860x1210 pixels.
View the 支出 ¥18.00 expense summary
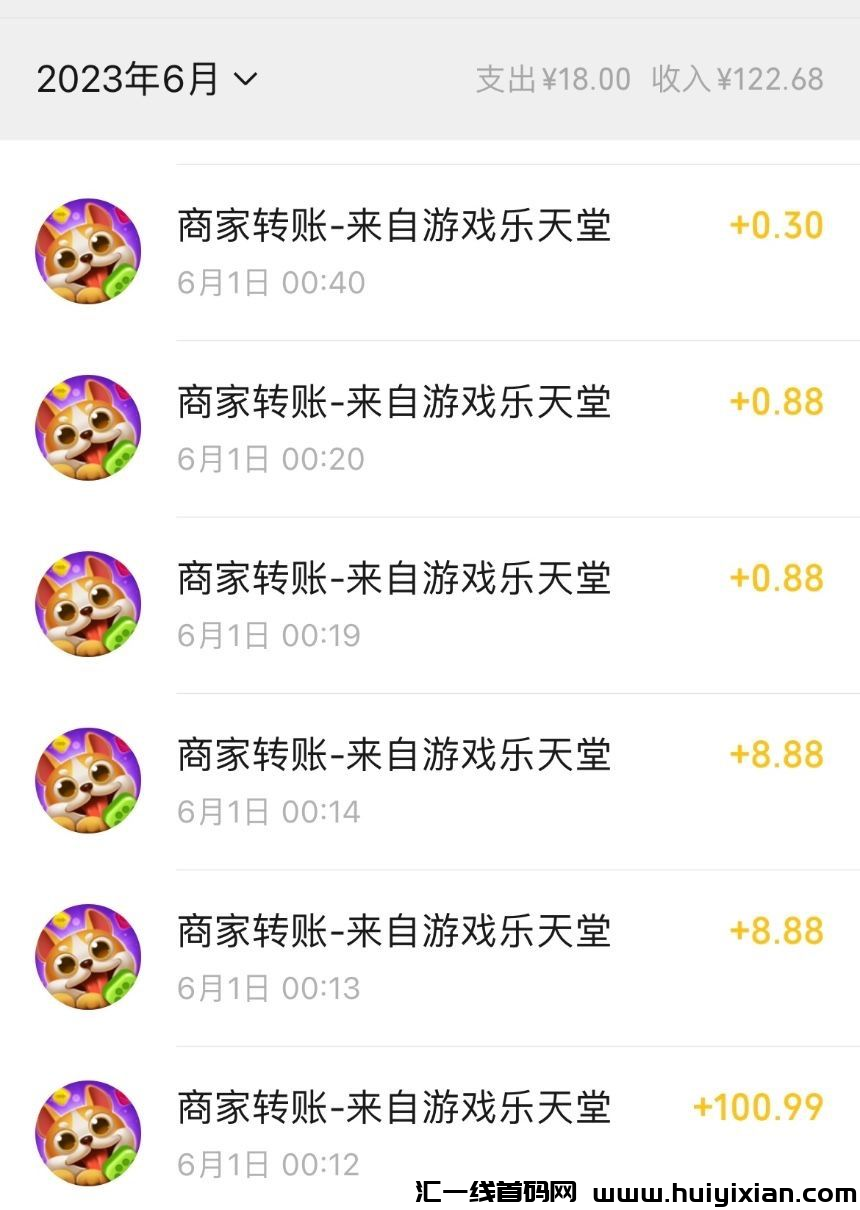coord(554,79)
